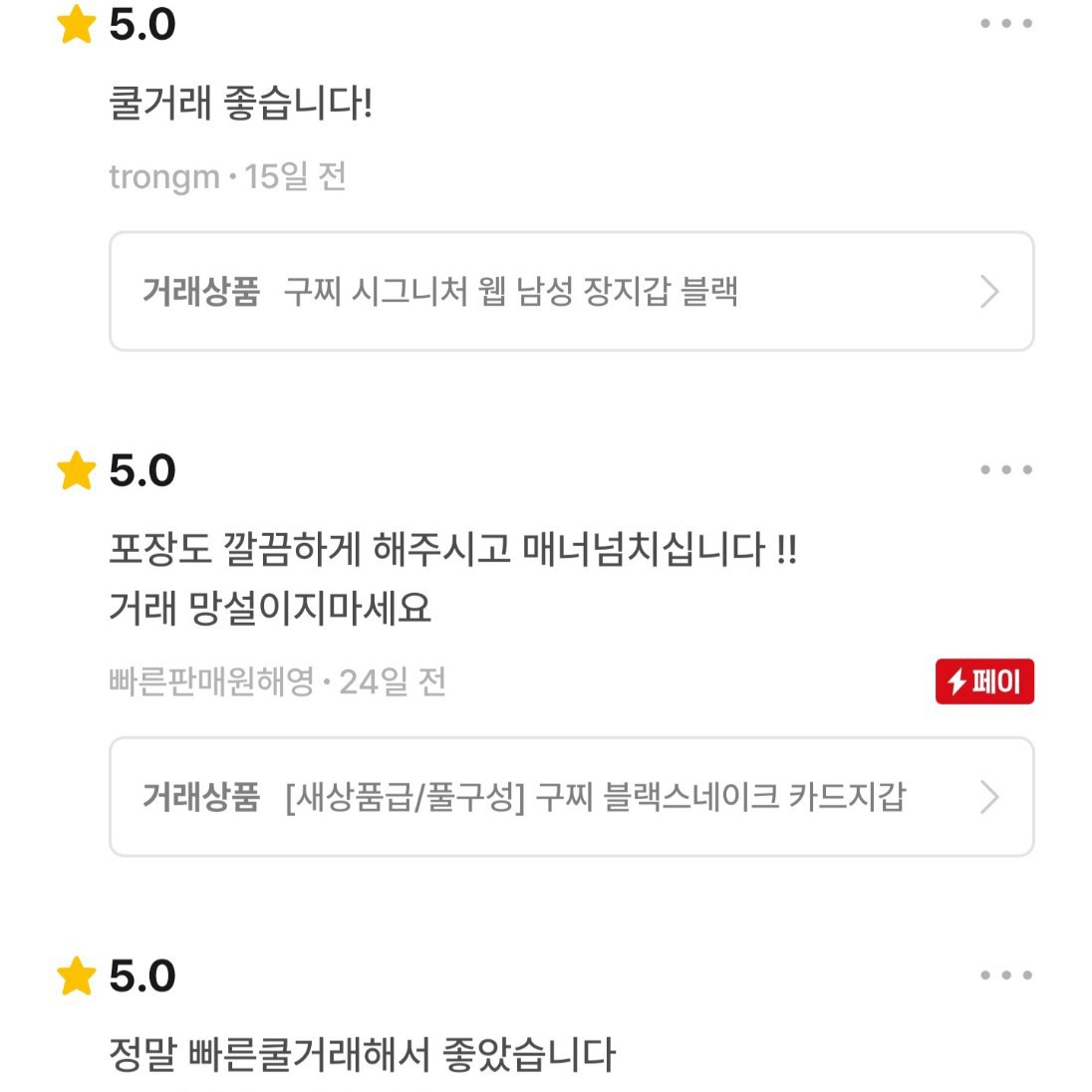This screenshot has width=1092, height=1092.
Task: Open more options for 빠른판매원해영's review
Action: pyautogui.click(x=1005, y=470)
